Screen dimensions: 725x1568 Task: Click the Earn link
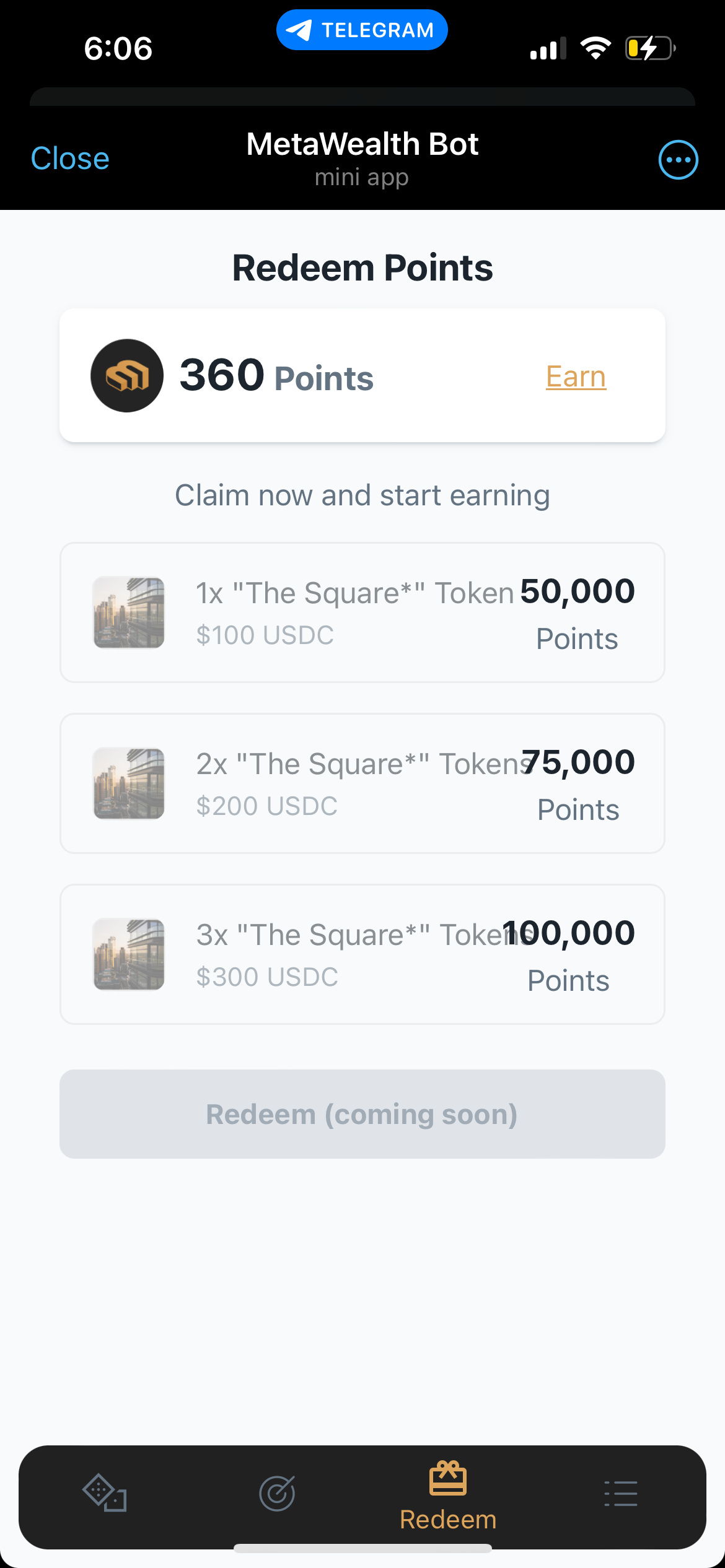click(x=575, y=376)
